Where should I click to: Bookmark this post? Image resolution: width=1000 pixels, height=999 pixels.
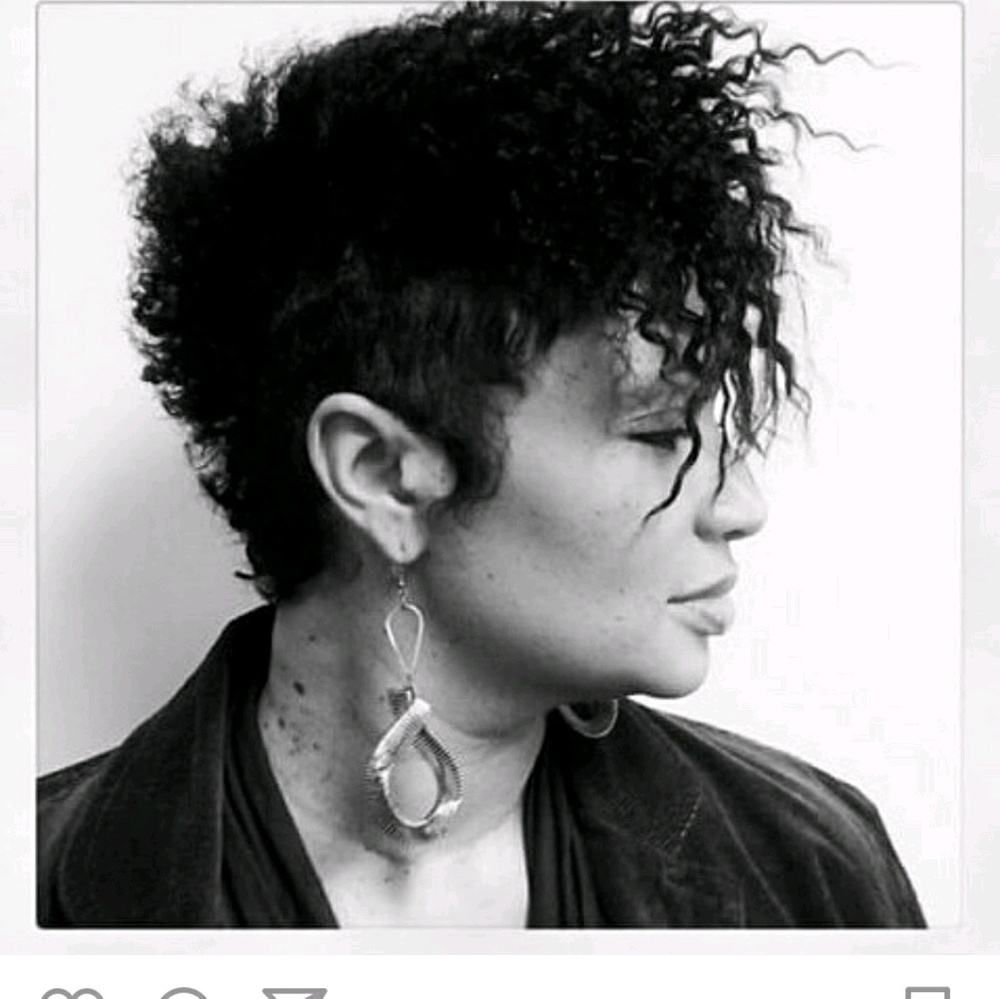927,993
